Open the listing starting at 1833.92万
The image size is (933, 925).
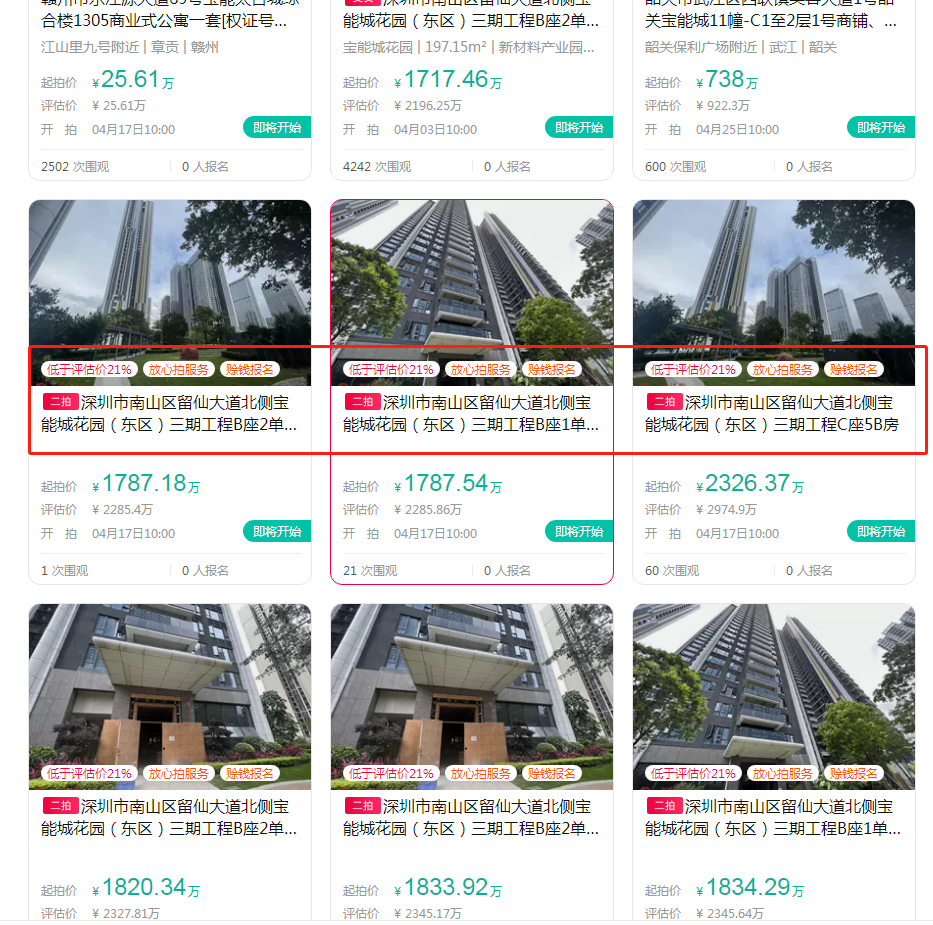tap(471, 817)
